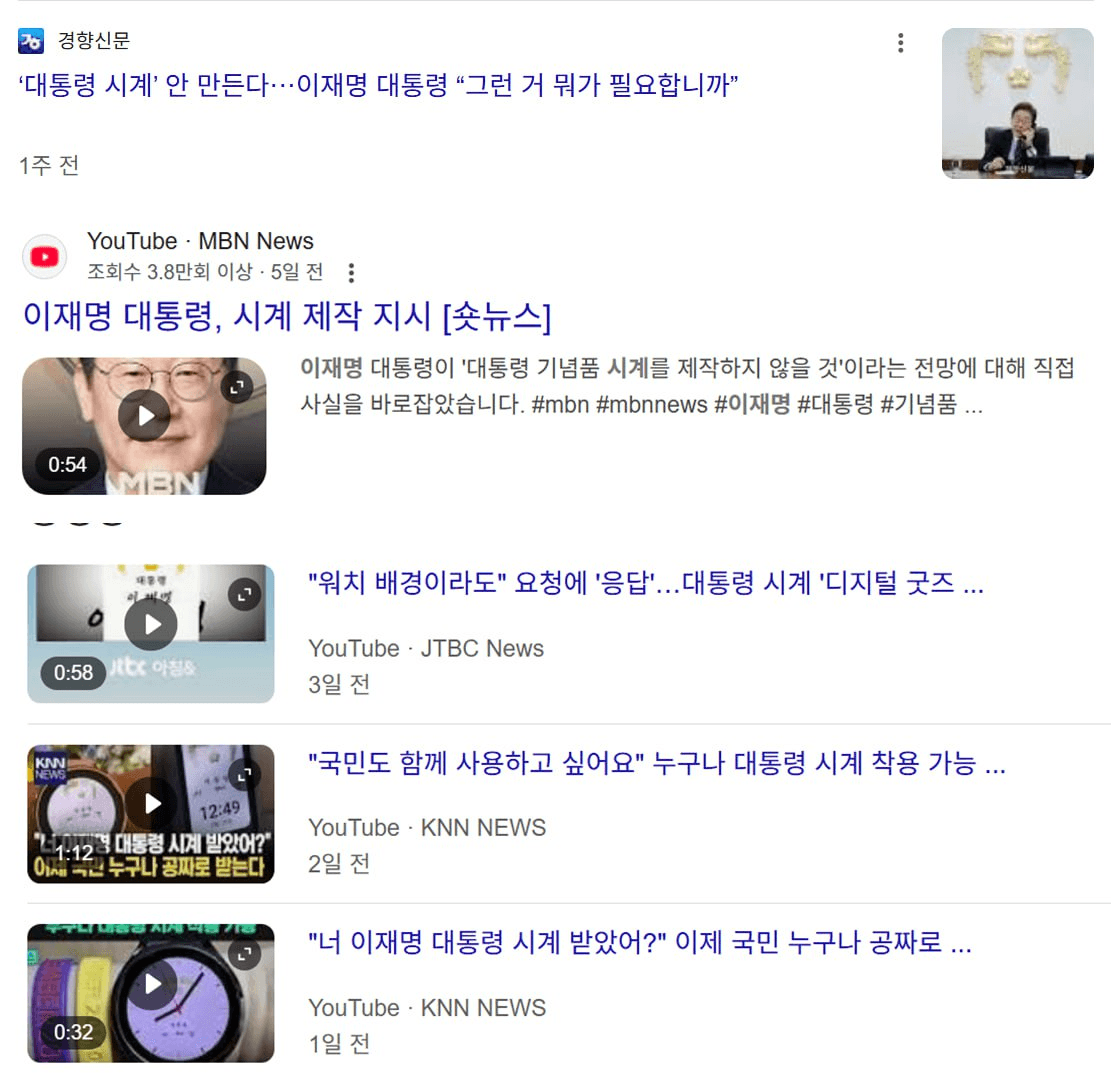Play the KNN 0:32 watch video thumbnail

[x=151, y=984]
